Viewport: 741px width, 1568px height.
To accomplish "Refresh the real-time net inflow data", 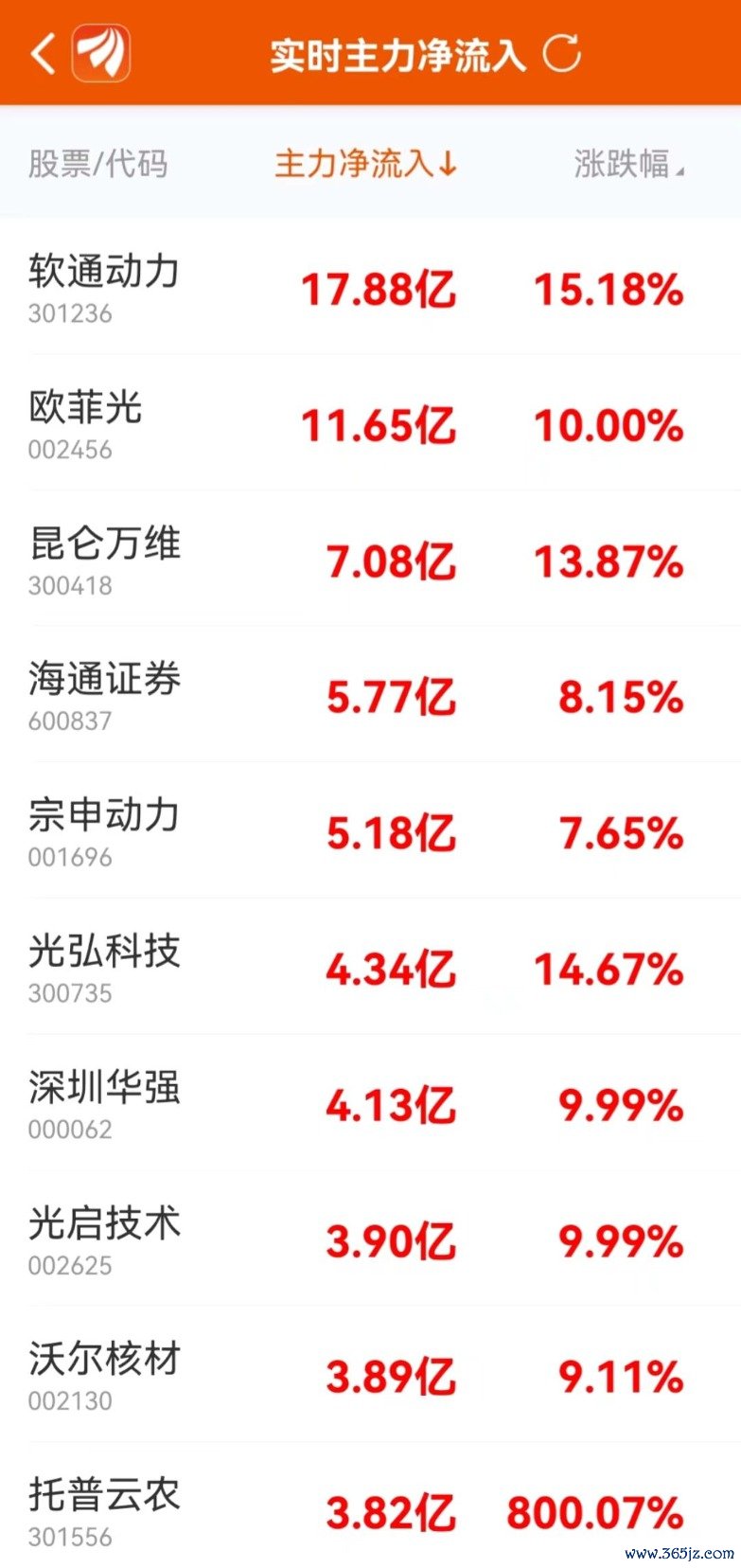I will click(561, 54).
